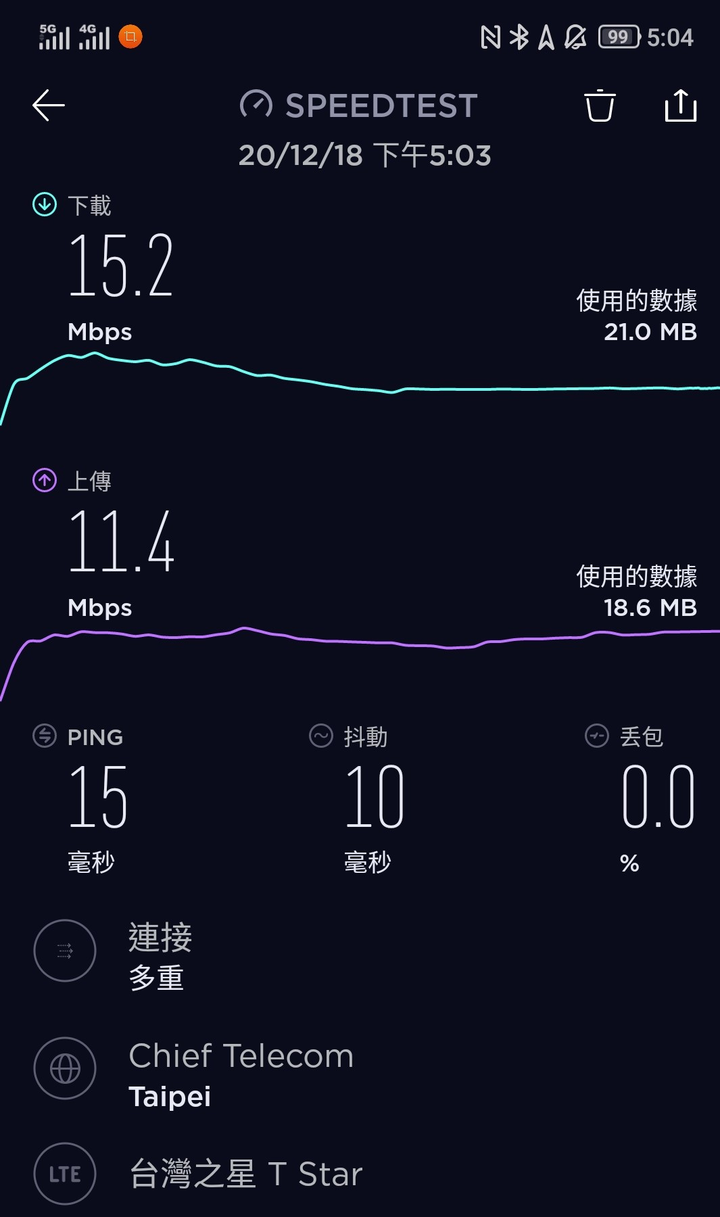The height and width of the screenshot is (1217, 720).
Task: Tap the Speedtest gauge logo icon
Action: [257, 104]
